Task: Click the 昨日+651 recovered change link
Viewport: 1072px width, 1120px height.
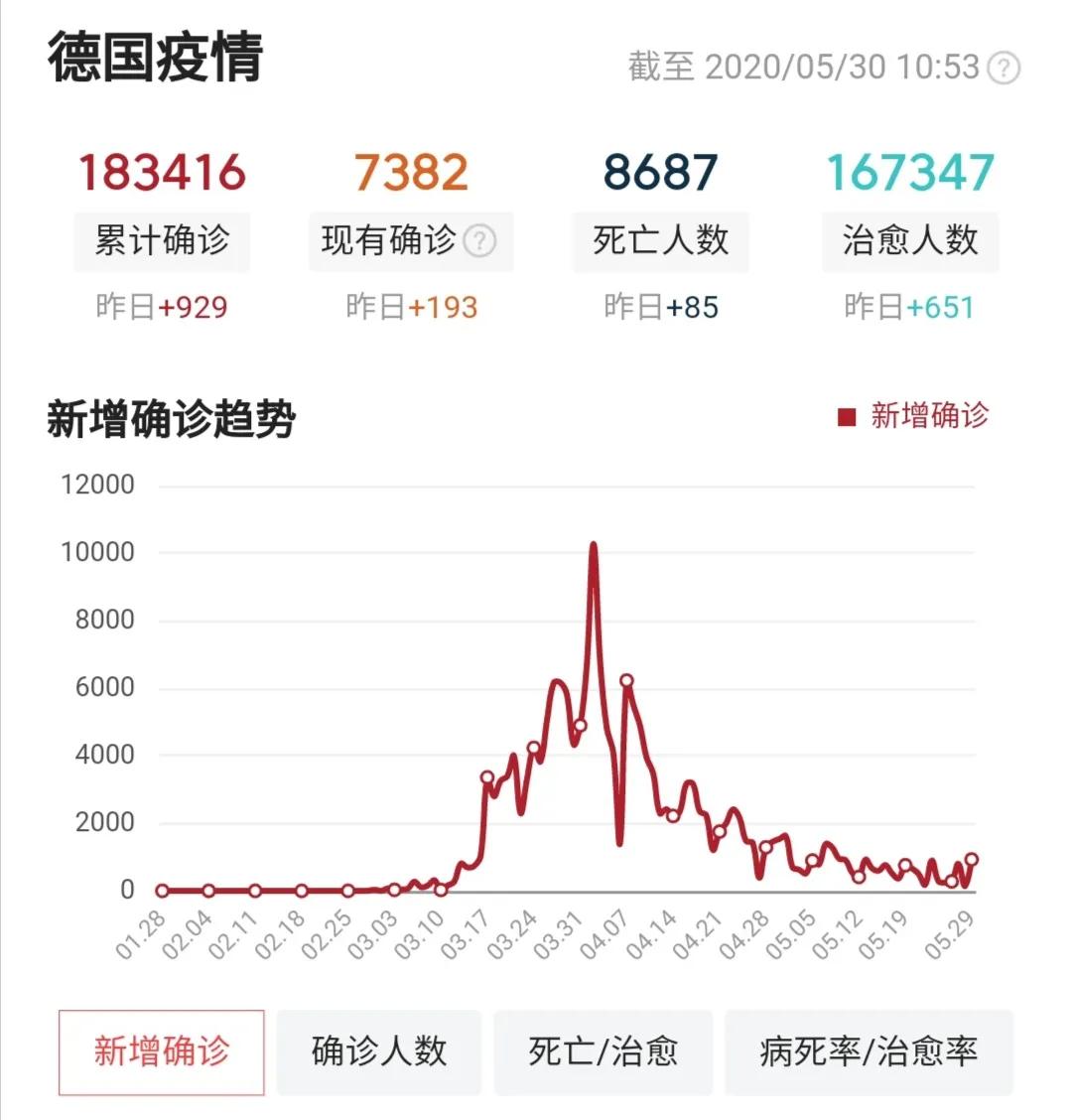Action: tap(909, 308)
